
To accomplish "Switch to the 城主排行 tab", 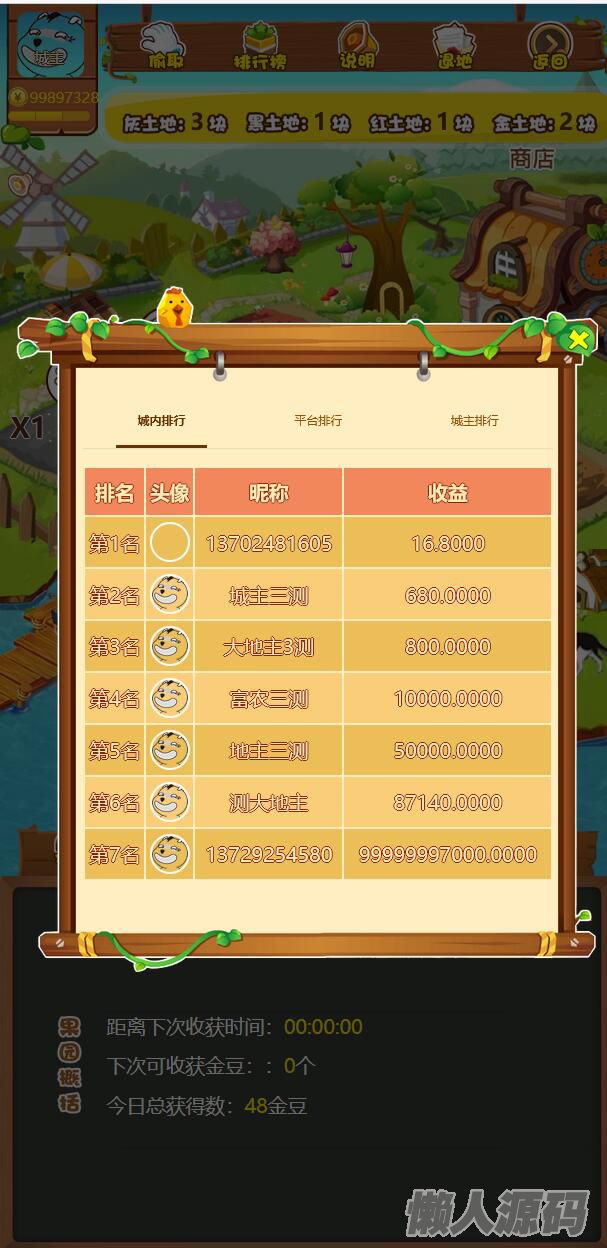I will coord(474,421).
